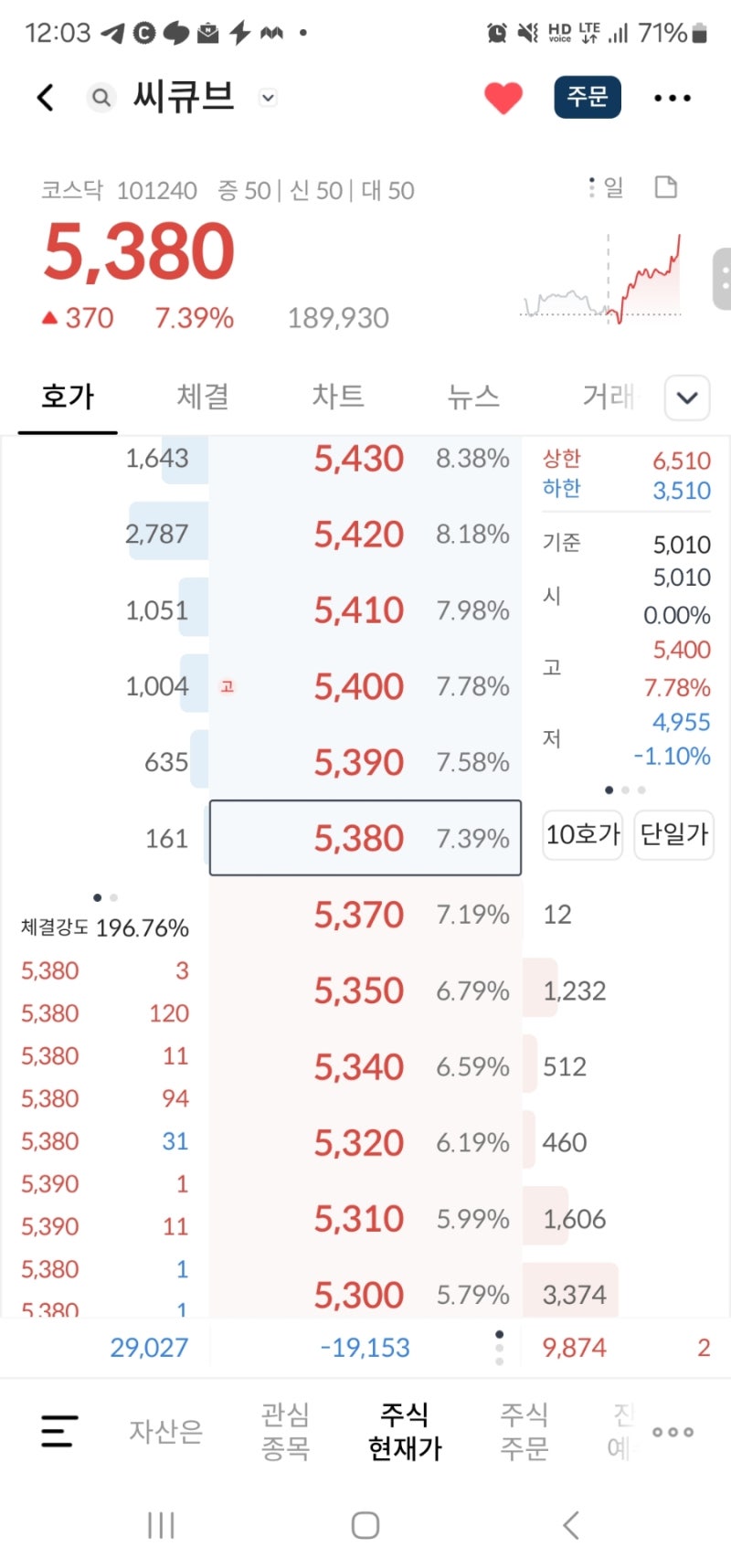Collapse the tab bar with the chevron
The width and height of the screenshot is (731, 1568).
[x=686, y=398]
